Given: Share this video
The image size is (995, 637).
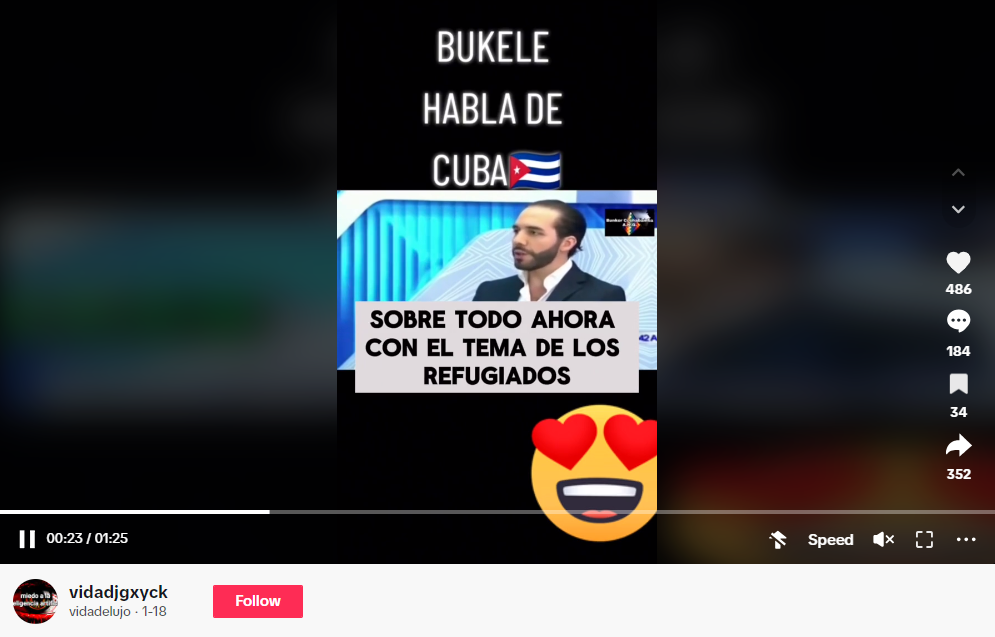Looking at the screenshot, I should coord(958,446).
